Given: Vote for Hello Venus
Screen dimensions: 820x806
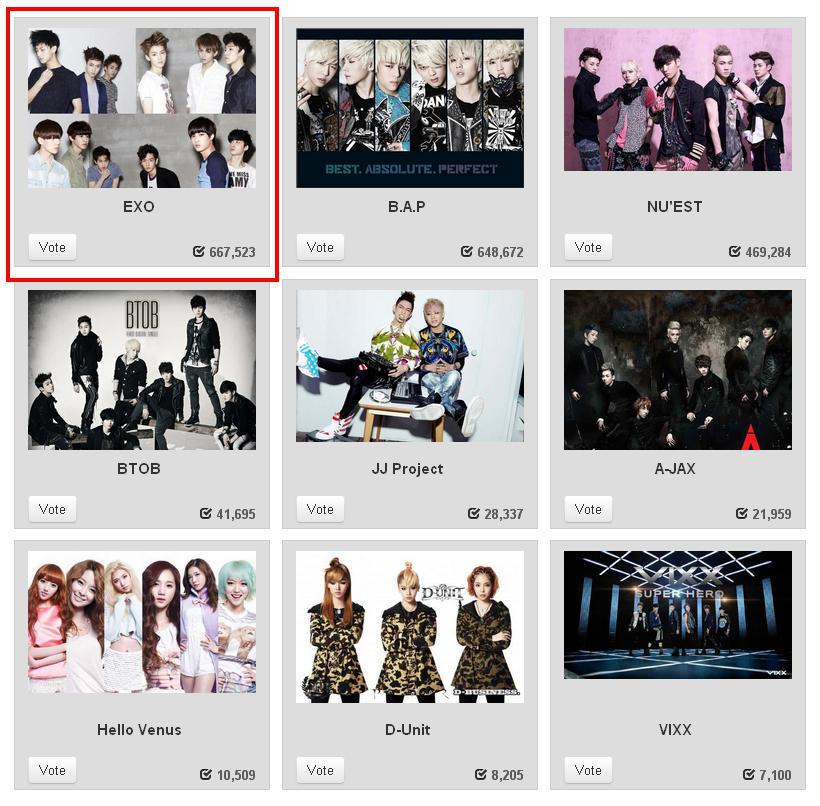Looking at the screenshot, I should 52,770.
